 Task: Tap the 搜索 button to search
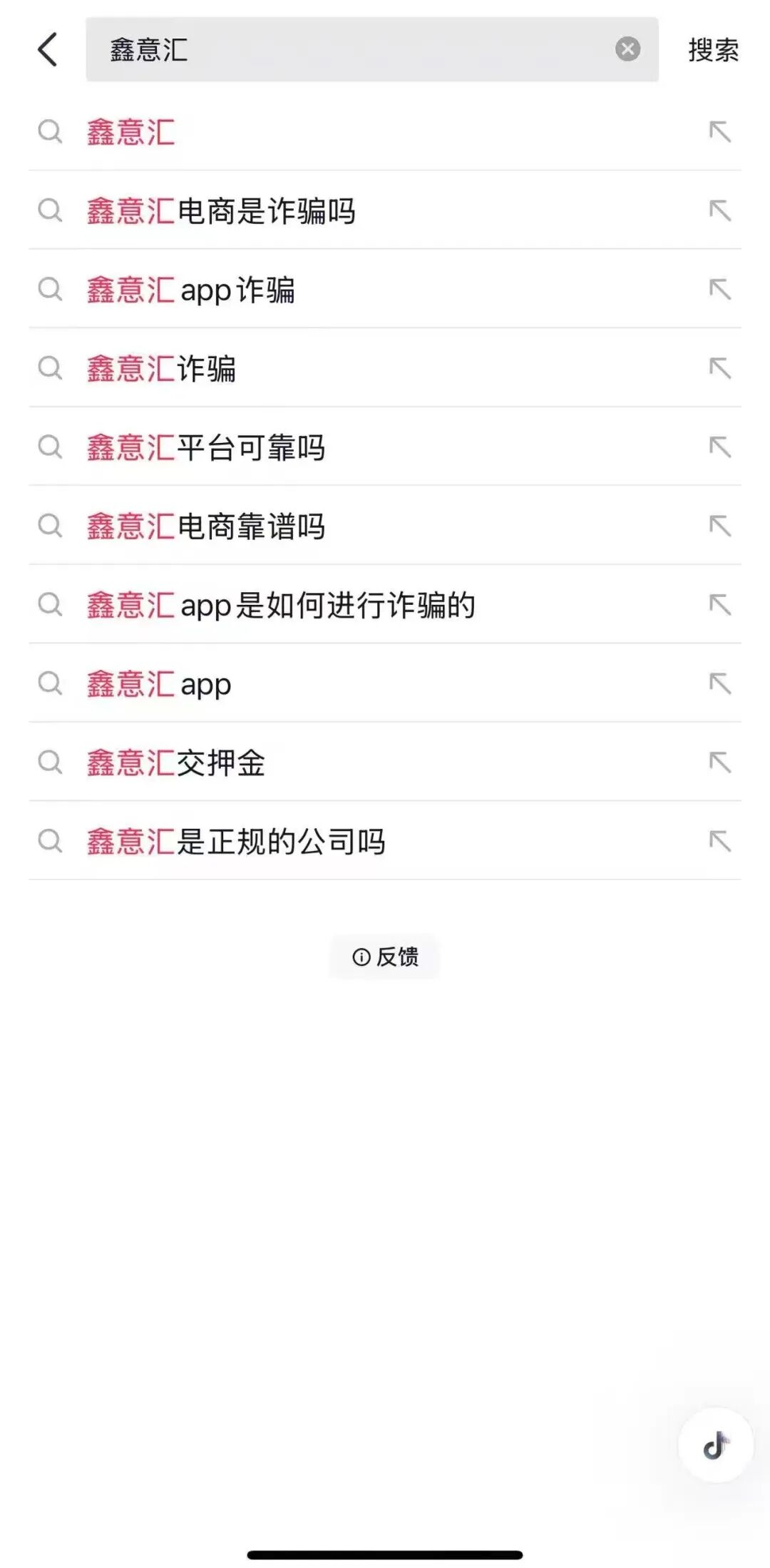[x=713, y=51]
